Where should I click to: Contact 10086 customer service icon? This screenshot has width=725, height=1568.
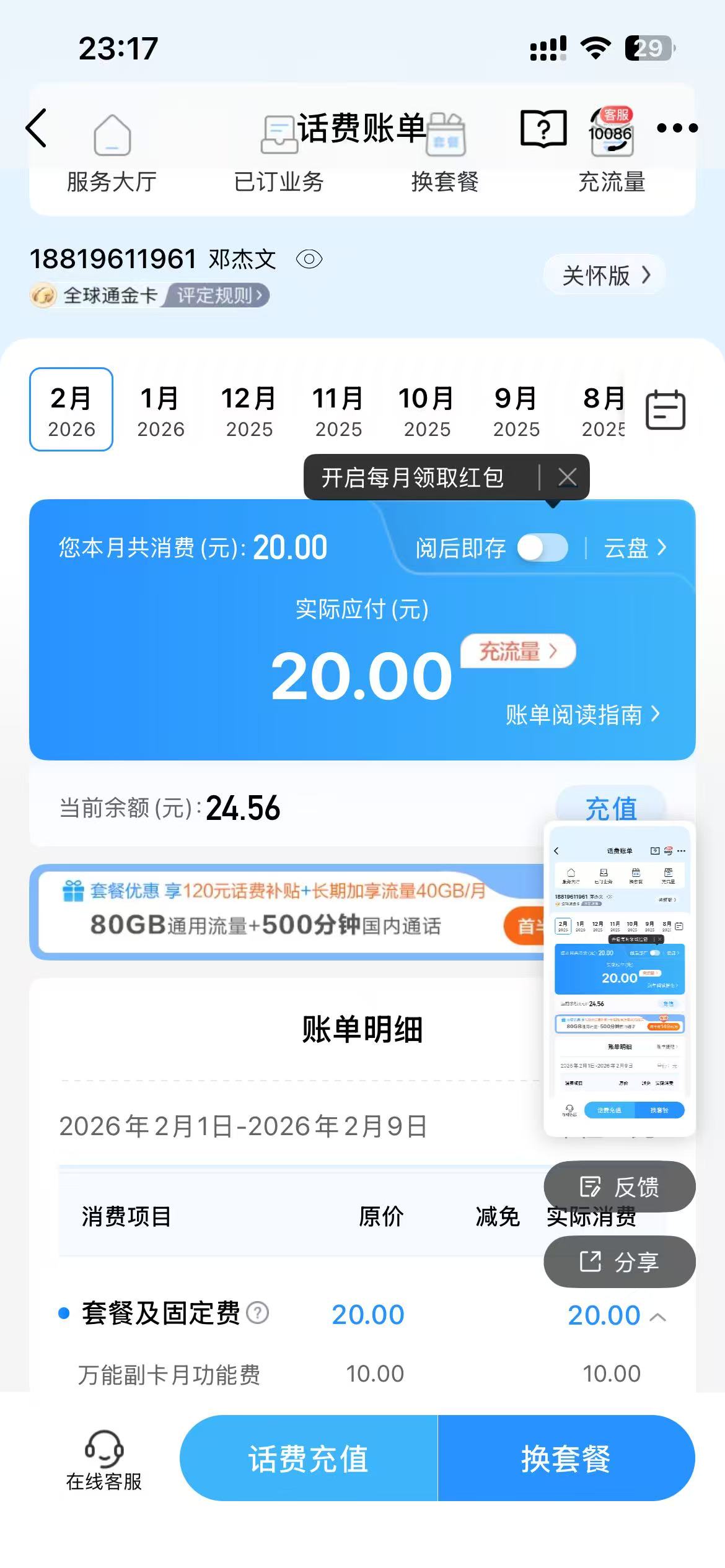click(x=610, y=131)
